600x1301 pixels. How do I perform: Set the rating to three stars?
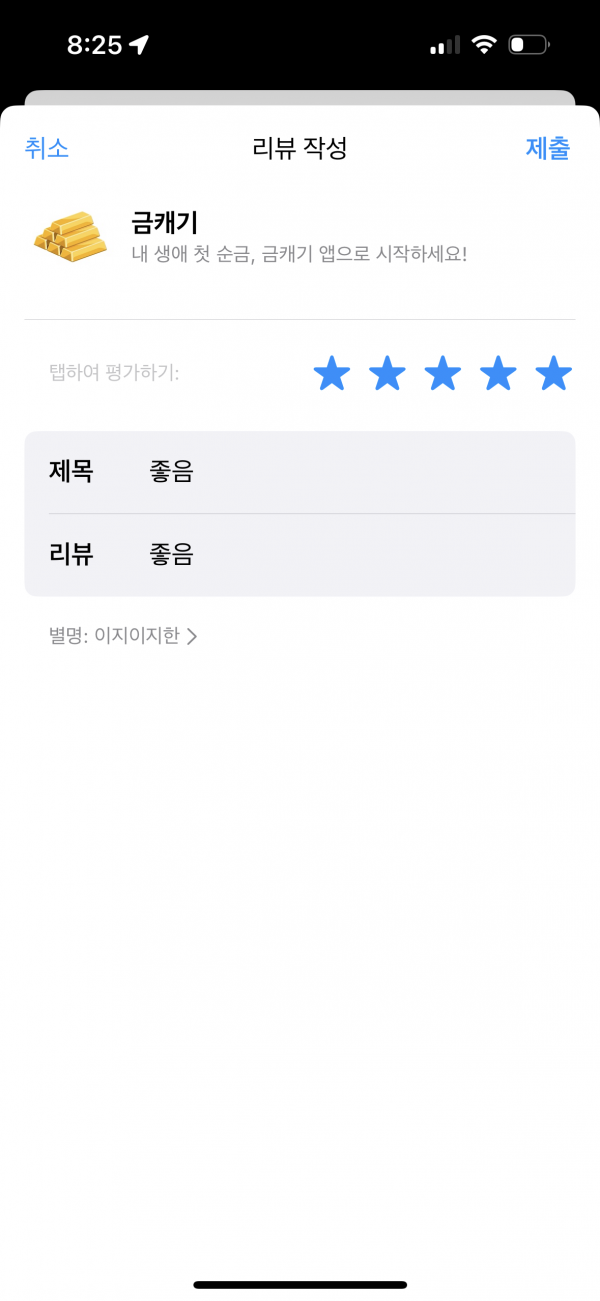(443, 374)
